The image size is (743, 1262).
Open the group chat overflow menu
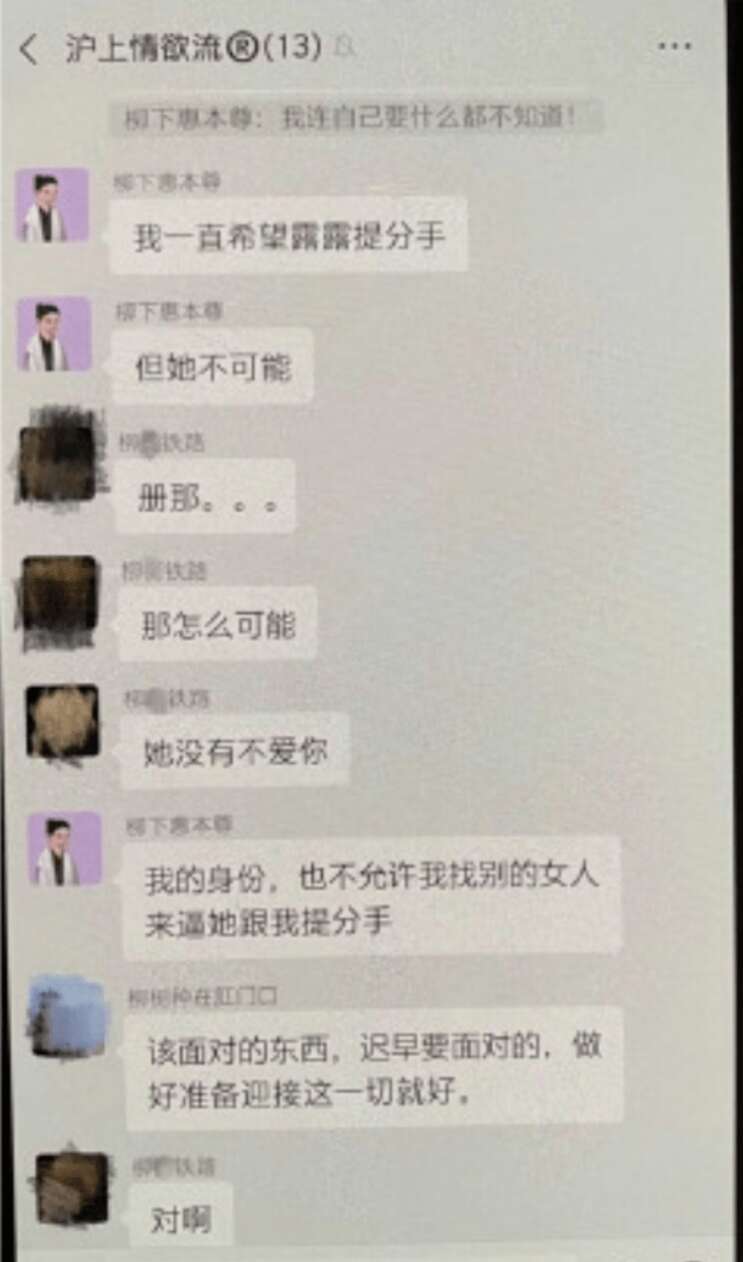pos(674,47)
